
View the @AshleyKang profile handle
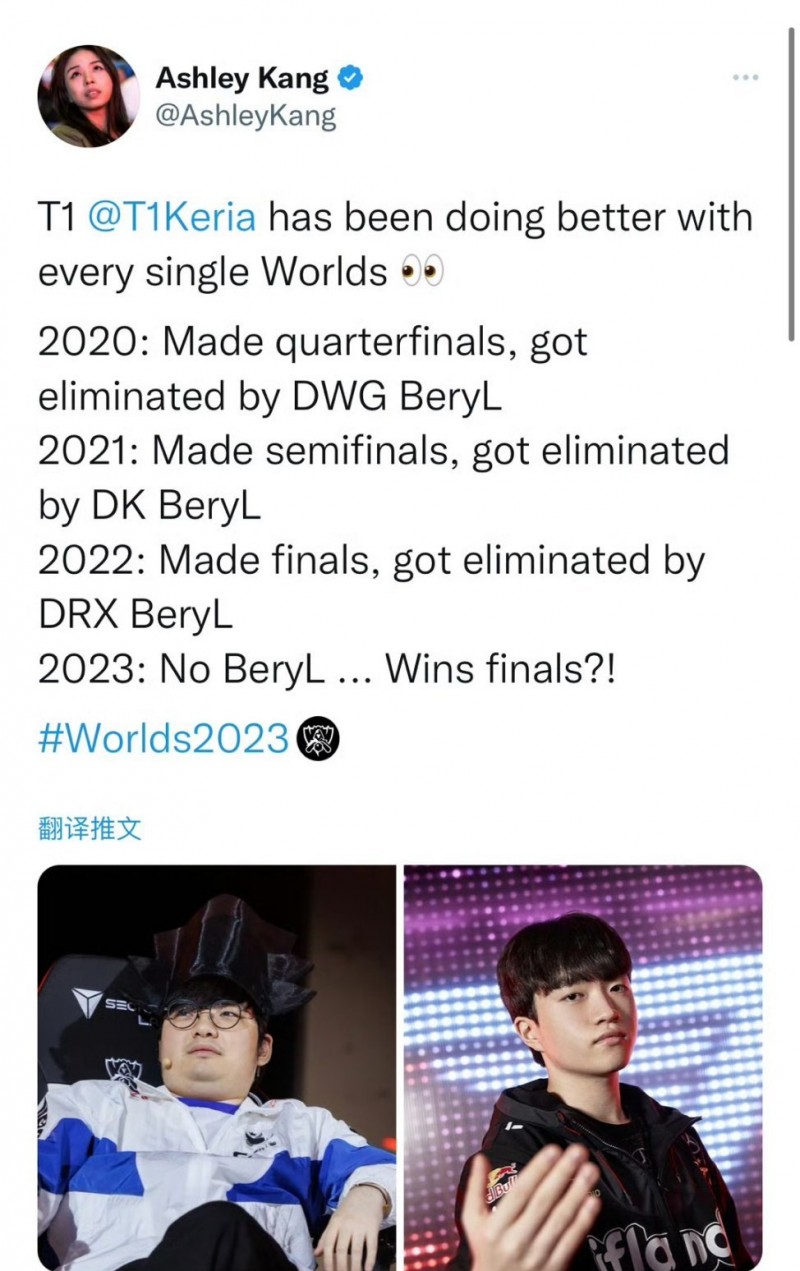(246, 116)
